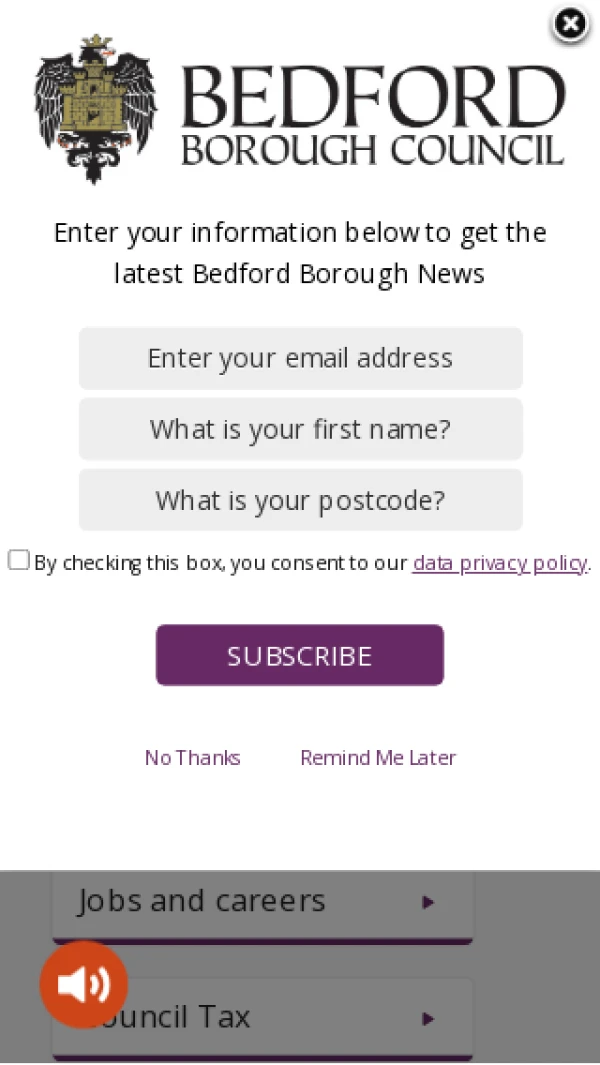Open the data privacy policy link
The image size is (600, 1065).
(x=499, y=563)
